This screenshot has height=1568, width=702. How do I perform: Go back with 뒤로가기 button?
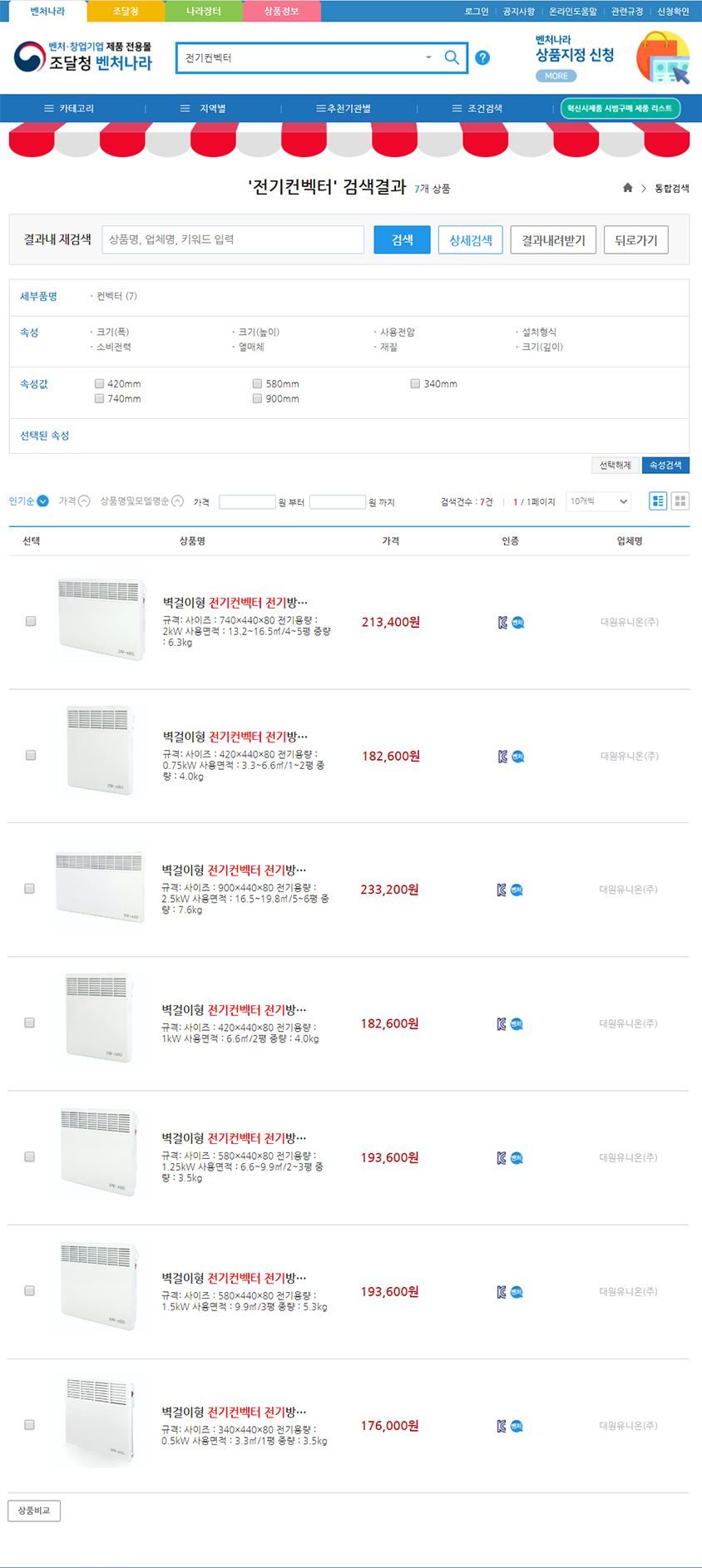635,240
